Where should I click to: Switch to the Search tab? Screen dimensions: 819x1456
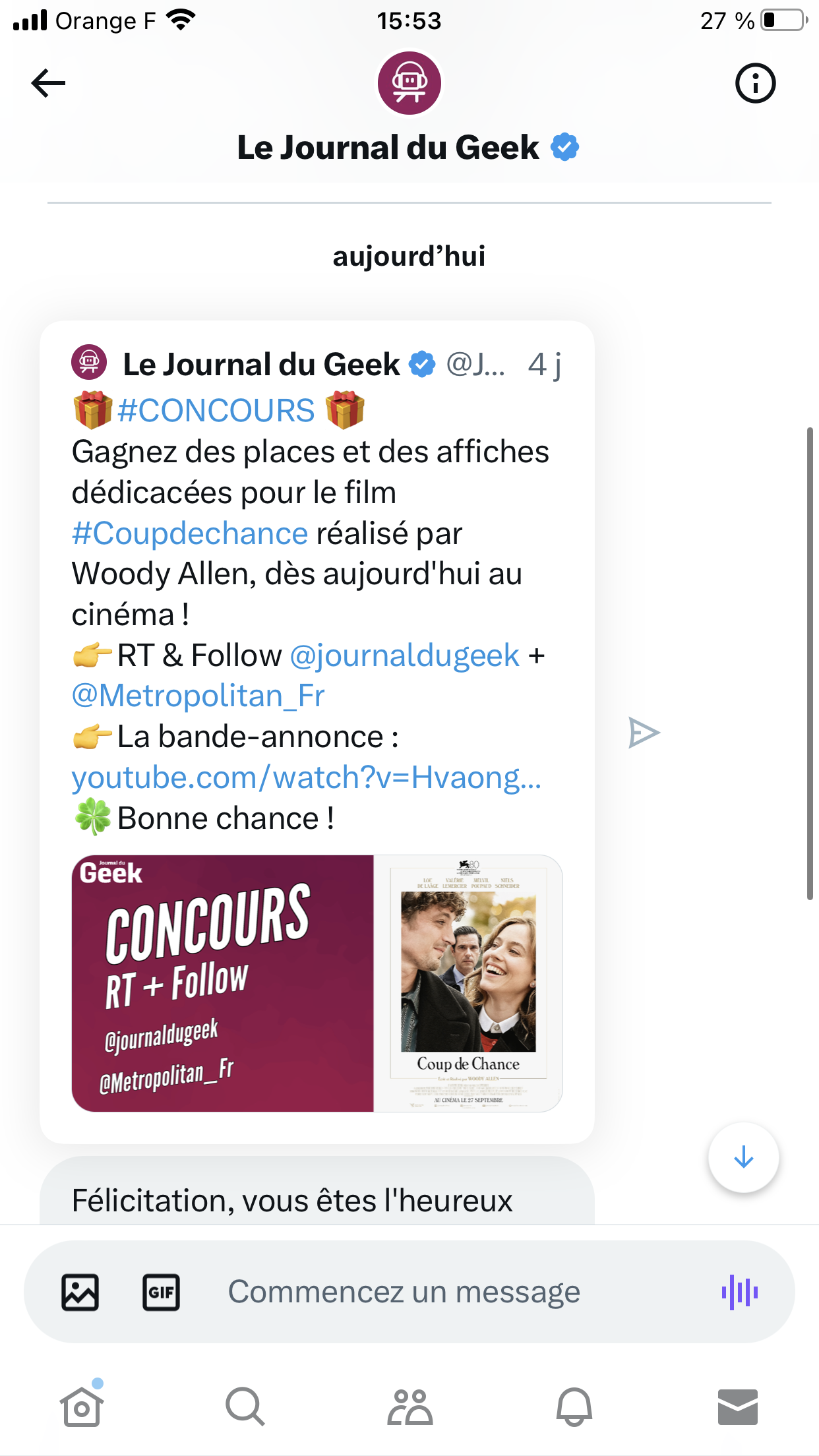[x=245, y=1407]
